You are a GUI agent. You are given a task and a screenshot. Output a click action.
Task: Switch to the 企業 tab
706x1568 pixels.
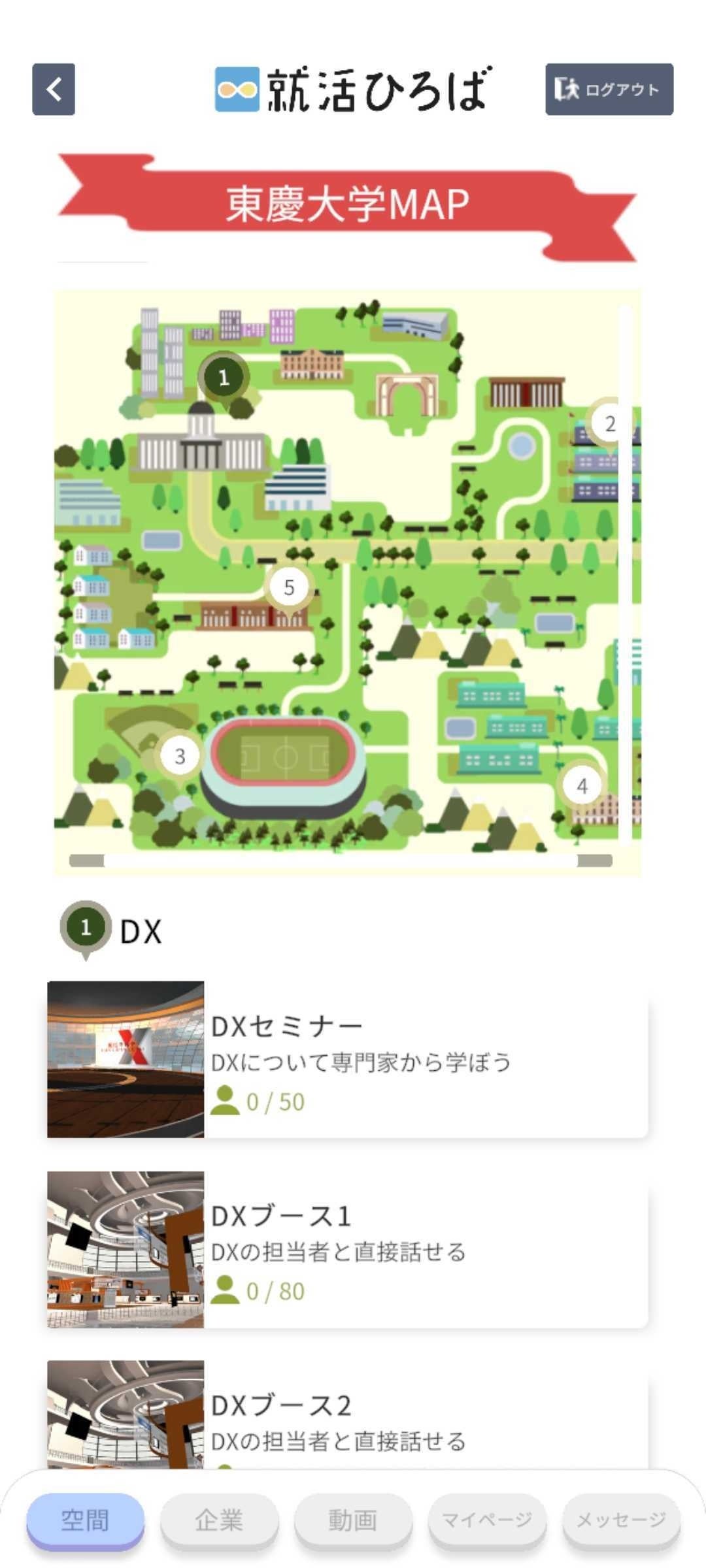(219, 1520)
